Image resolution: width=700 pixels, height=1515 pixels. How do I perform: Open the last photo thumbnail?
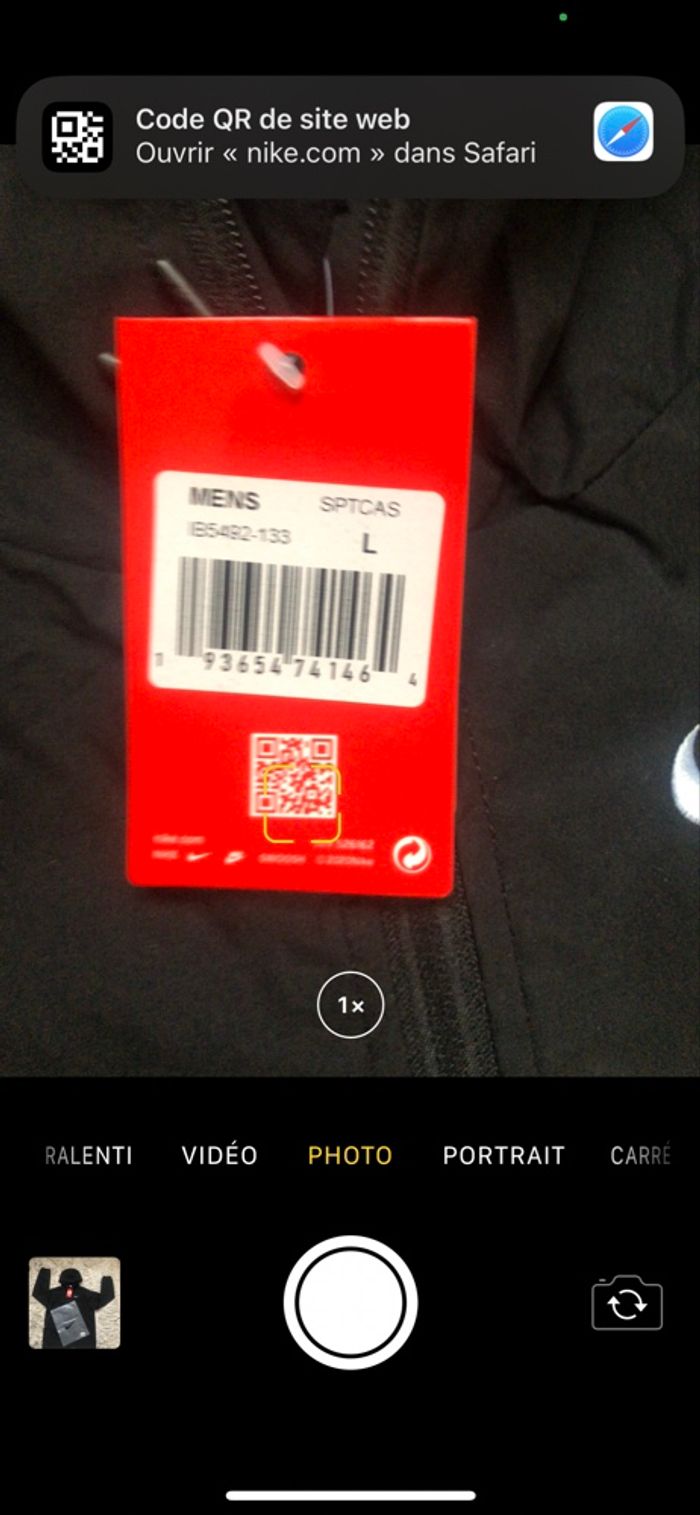click(x=74, y=1303)
